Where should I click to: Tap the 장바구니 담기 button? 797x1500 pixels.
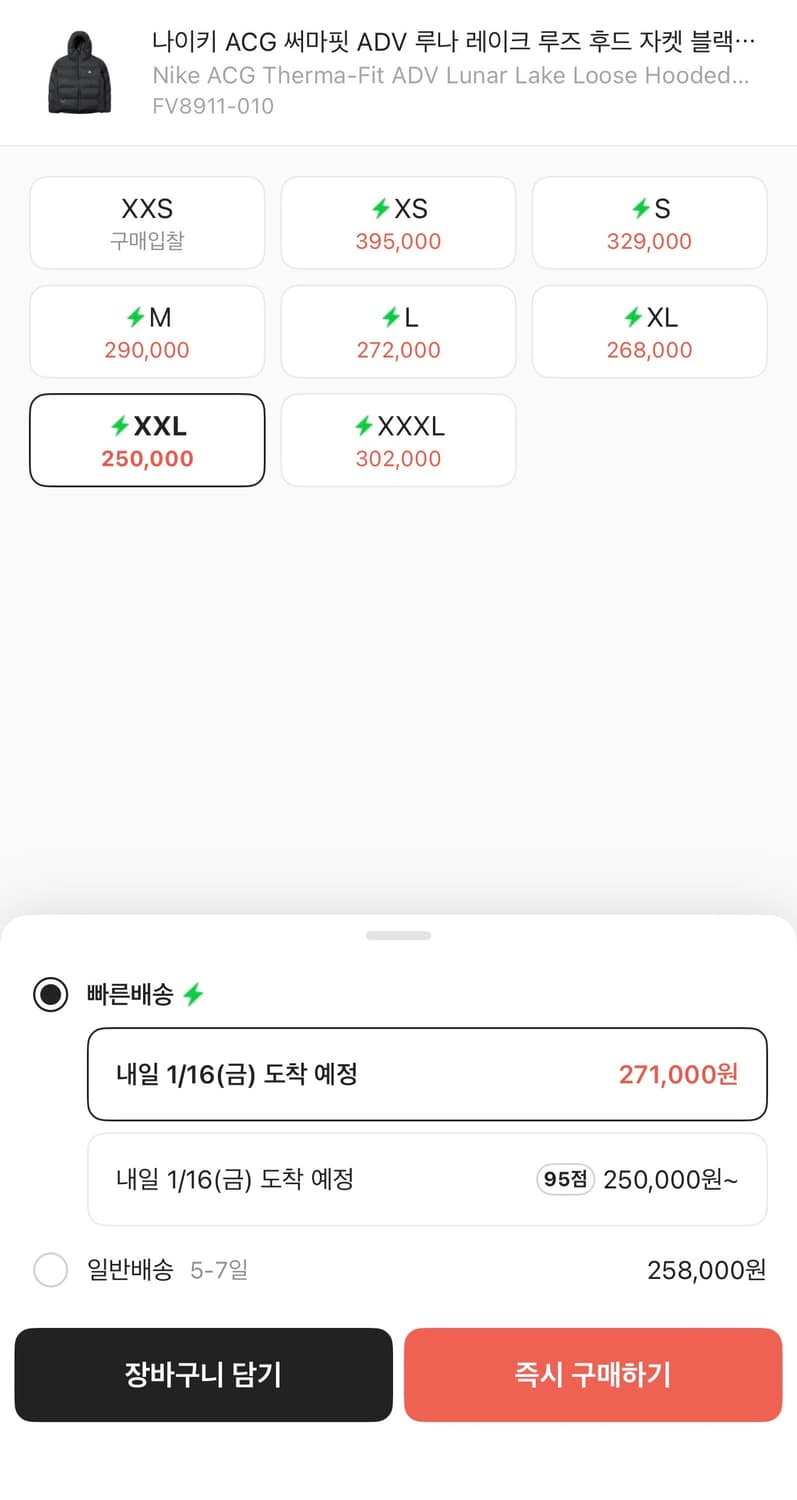pos(203,1374)
